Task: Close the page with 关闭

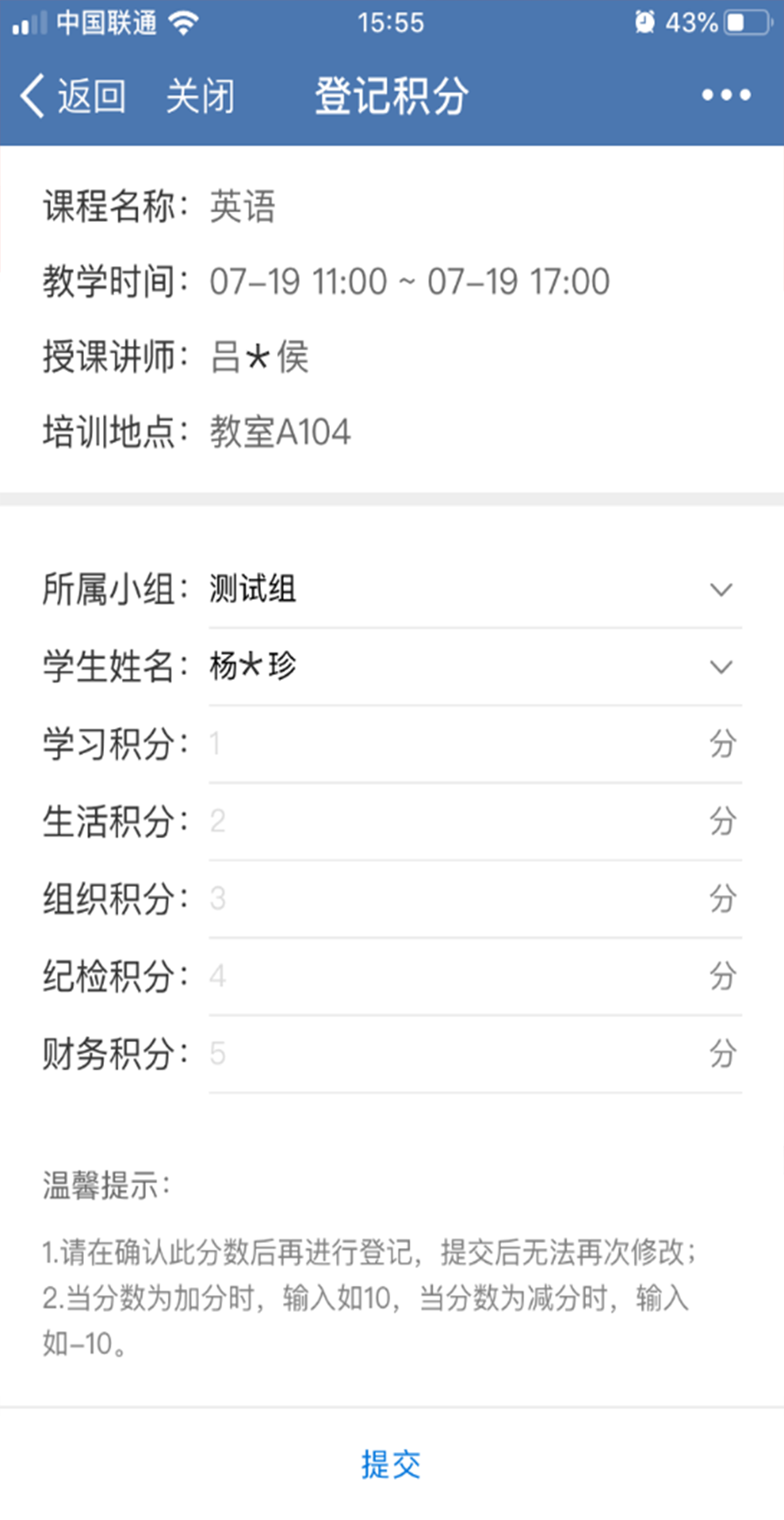Action: point(200,96)
